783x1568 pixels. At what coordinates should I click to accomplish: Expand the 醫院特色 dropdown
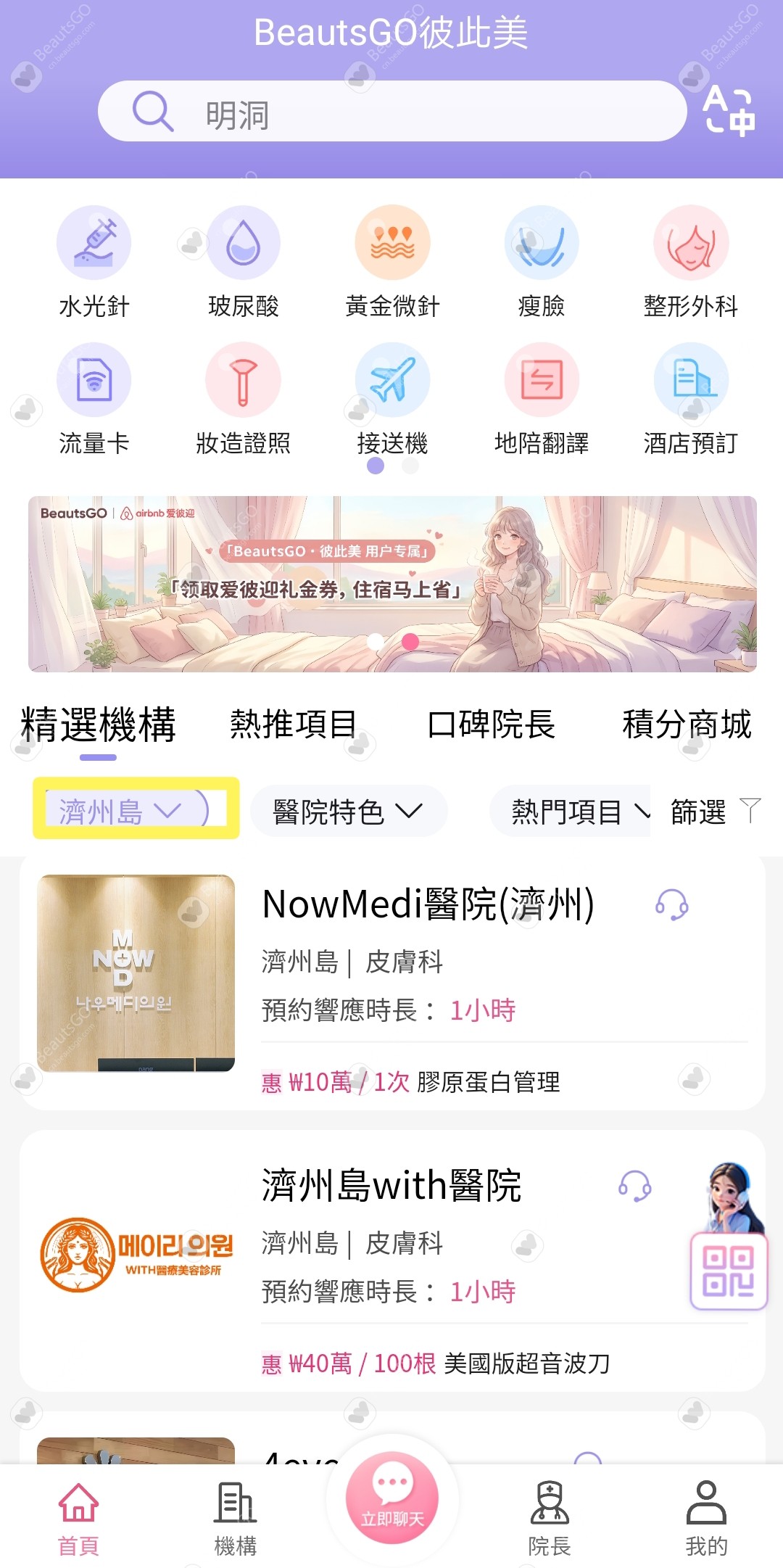click(349, 811)
